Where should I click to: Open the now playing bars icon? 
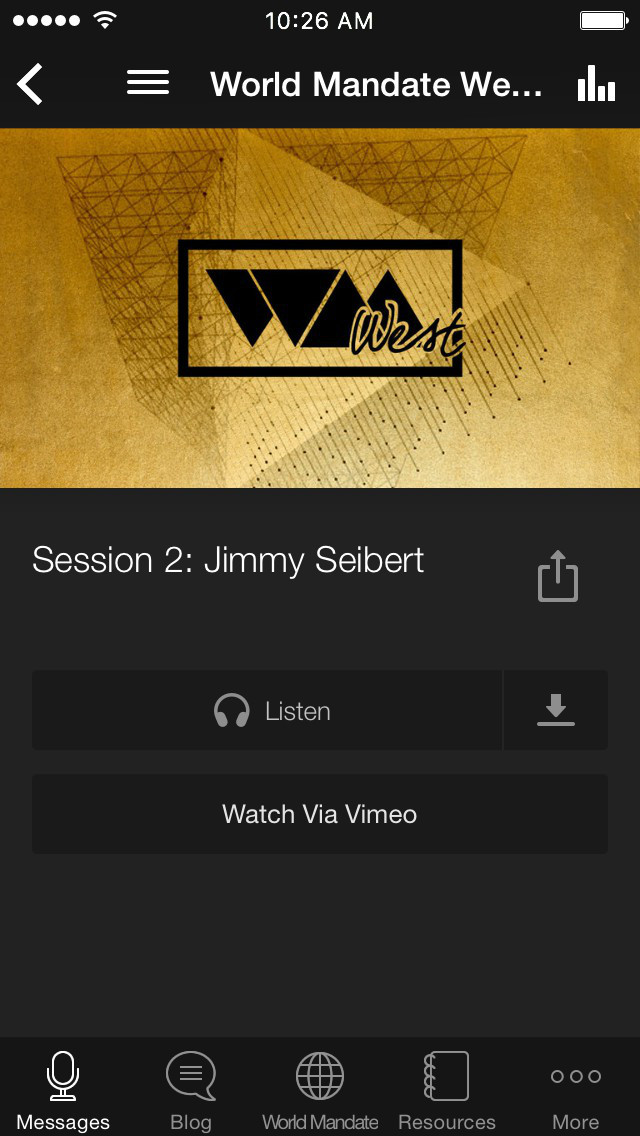point(597,83)
